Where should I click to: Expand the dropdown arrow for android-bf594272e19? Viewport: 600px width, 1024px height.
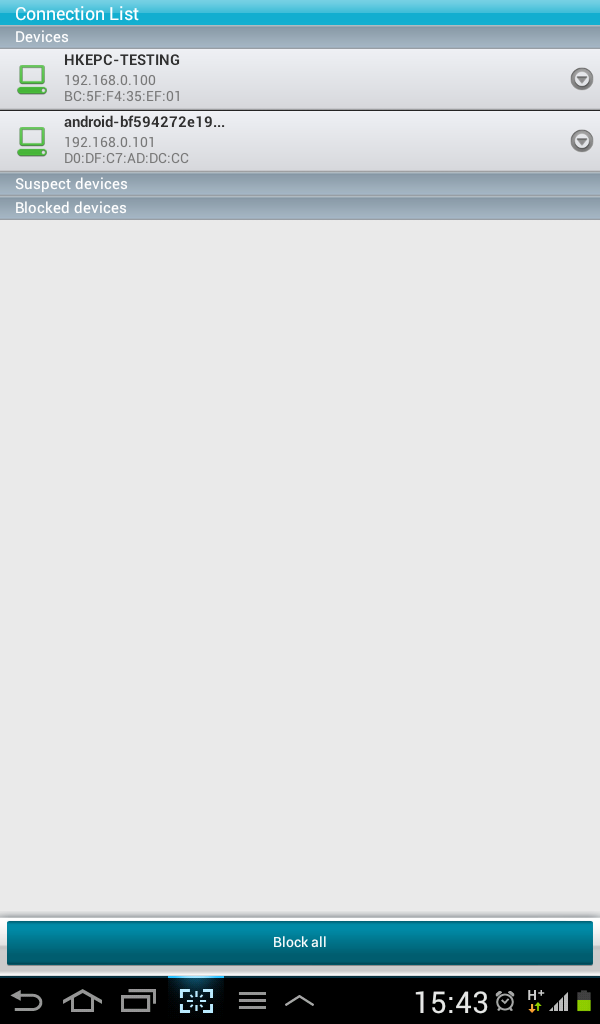(581, 141)
